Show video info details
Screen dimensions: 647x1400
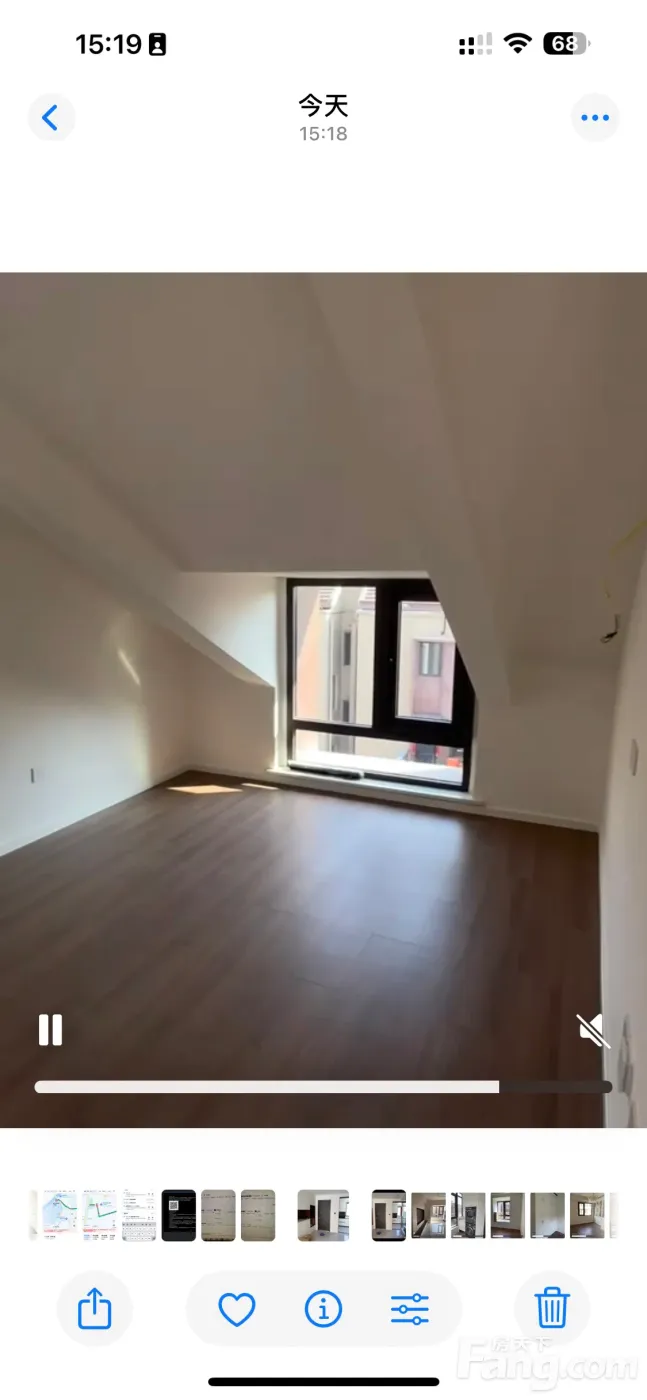point(323,1308)
